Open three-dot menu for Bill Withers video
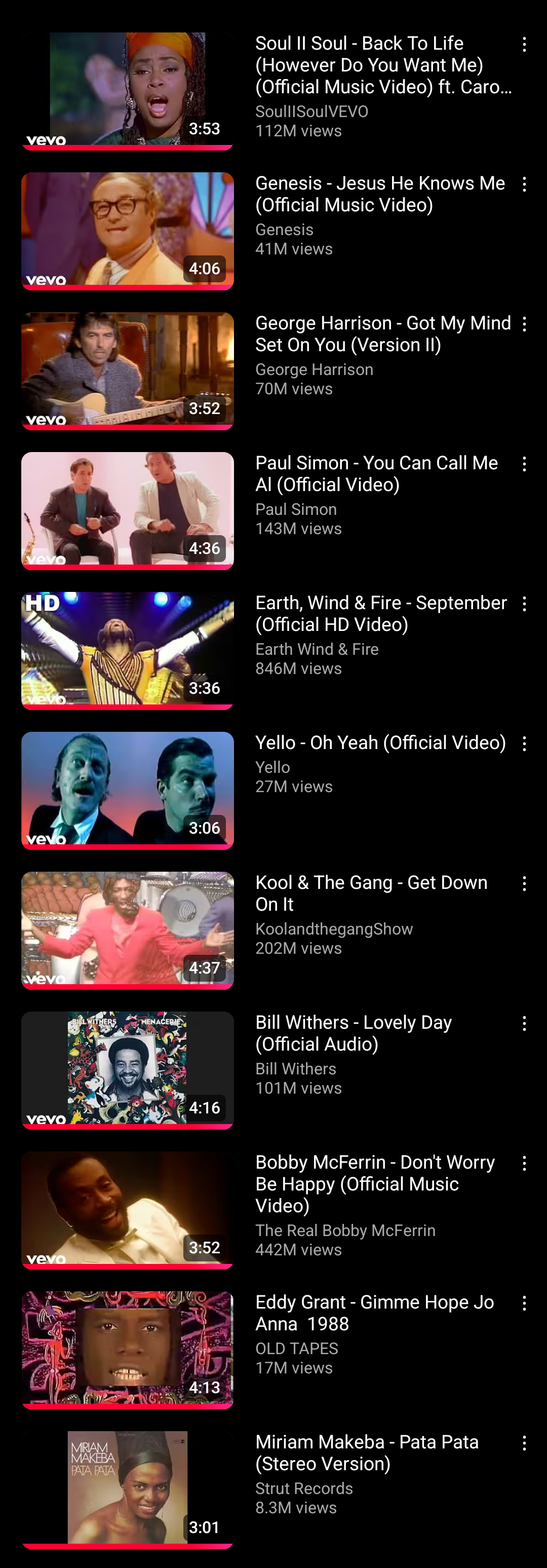This screenshot has width=547, height=1568. pyautogui.click(x=524, y=1023)
